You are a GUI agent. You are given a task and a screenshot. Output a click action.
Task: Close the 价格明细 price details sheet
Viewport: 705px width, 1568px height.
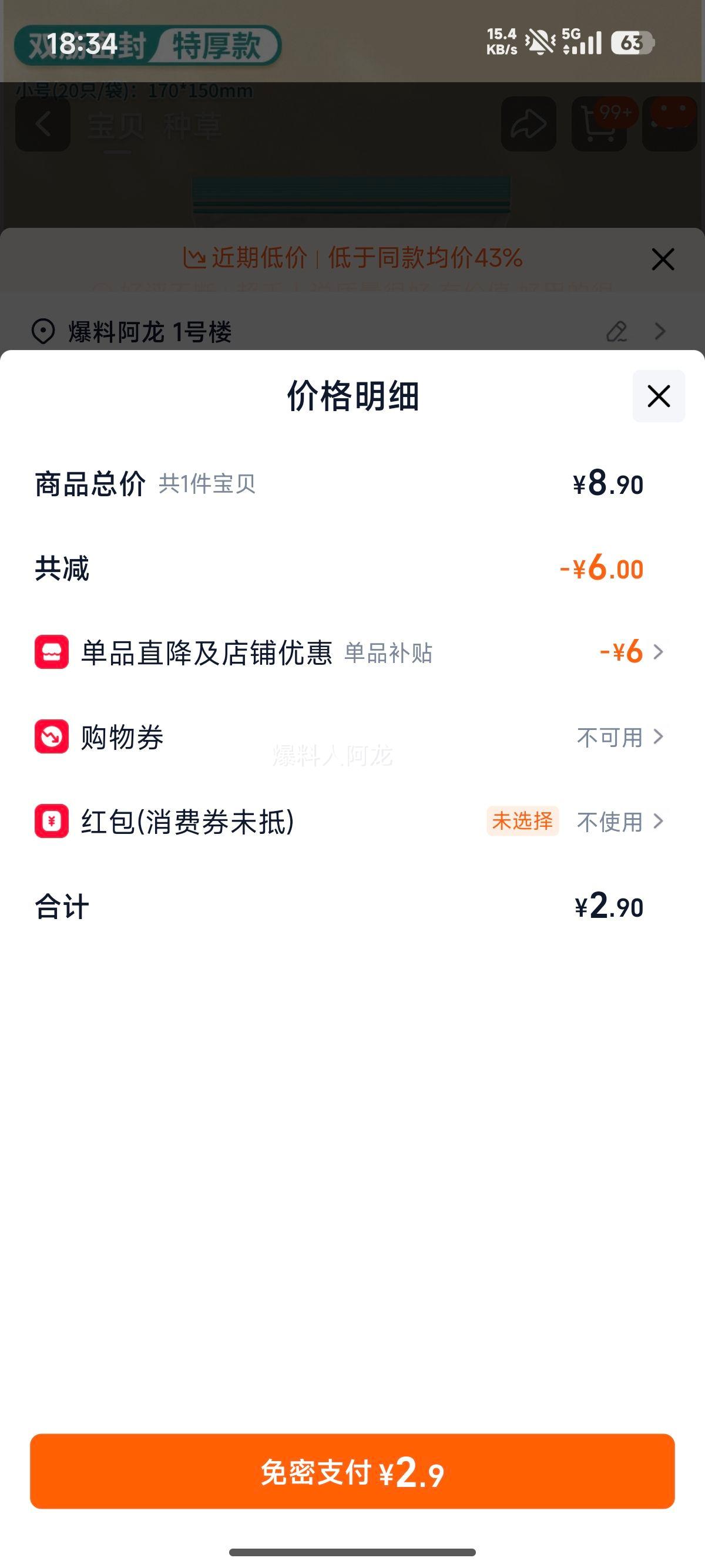(658, 396)
